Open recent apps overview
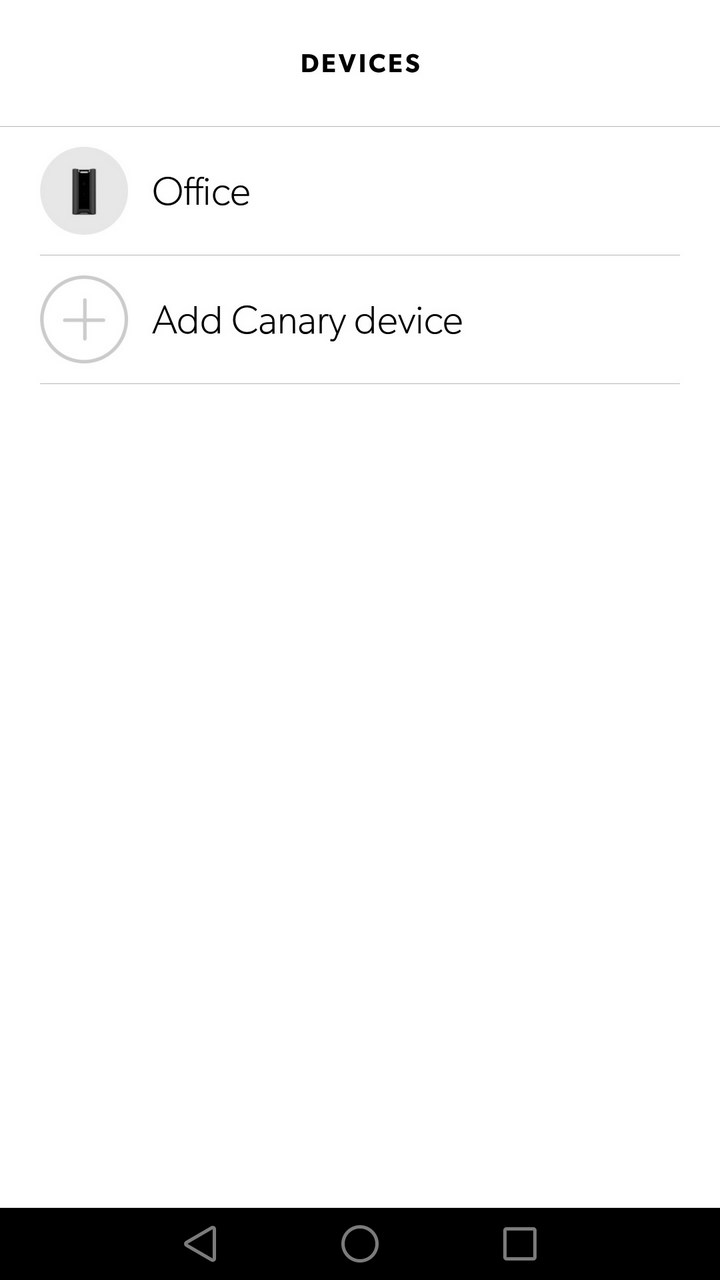This screenshot has height=1280, width=720. click(519, 1244)
